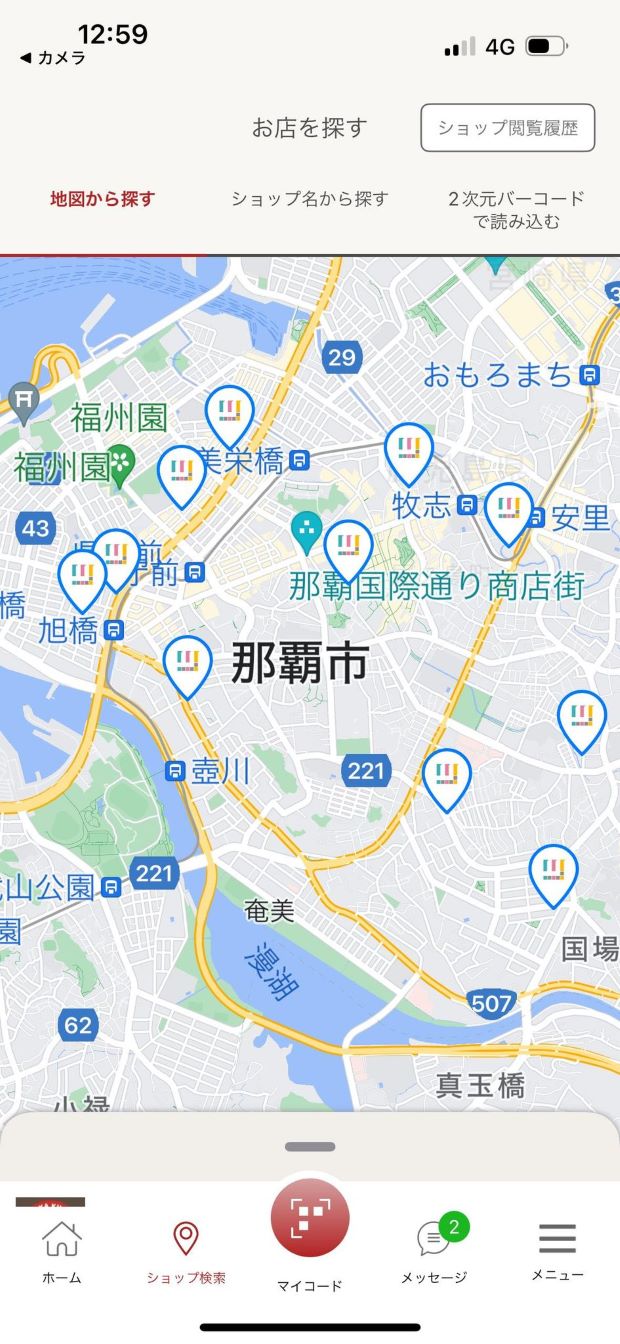Tap shop pin near 美栄橋 station
The image size is (620, 1344).
tap(230, 412)
